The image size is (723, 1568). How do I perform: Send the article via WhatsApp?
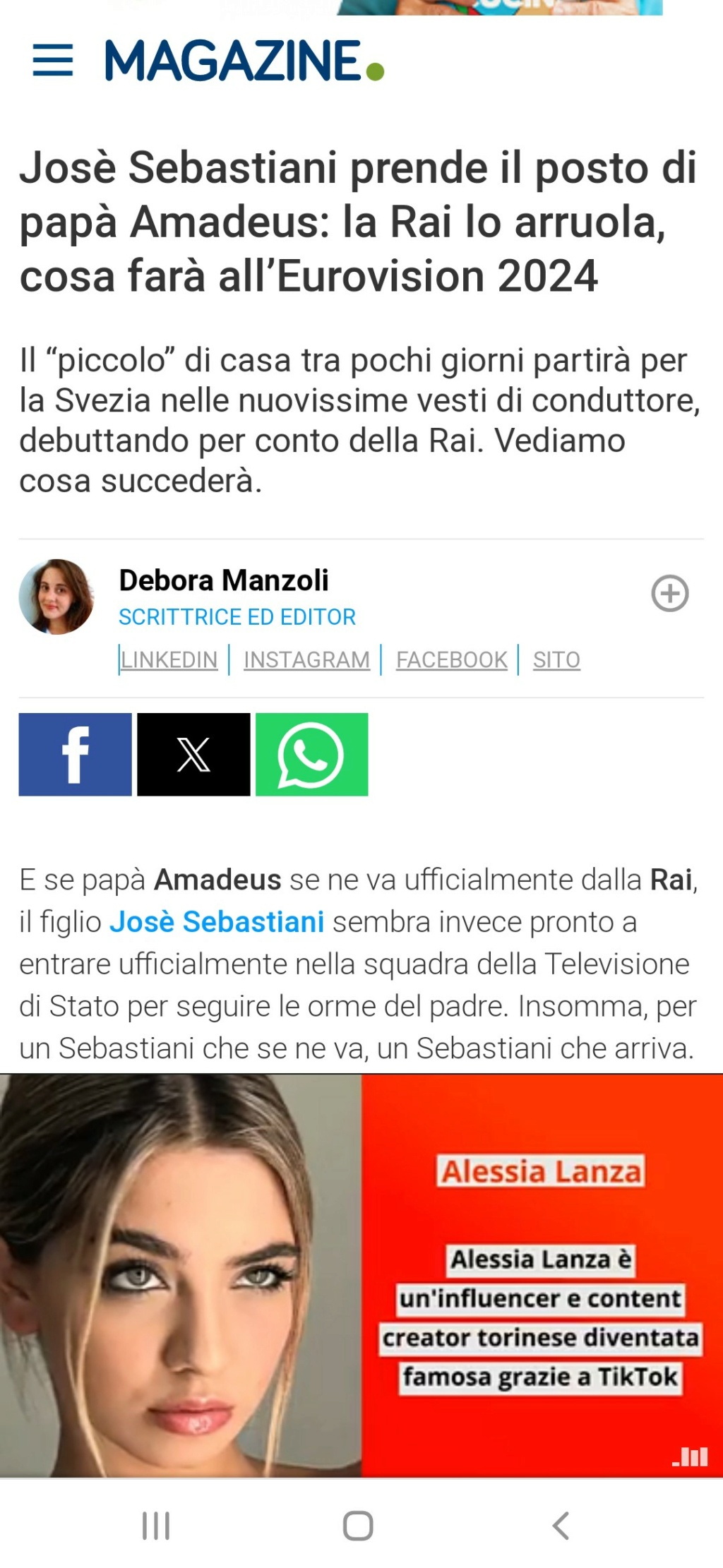pyautogui.click(x=311, y=754)
